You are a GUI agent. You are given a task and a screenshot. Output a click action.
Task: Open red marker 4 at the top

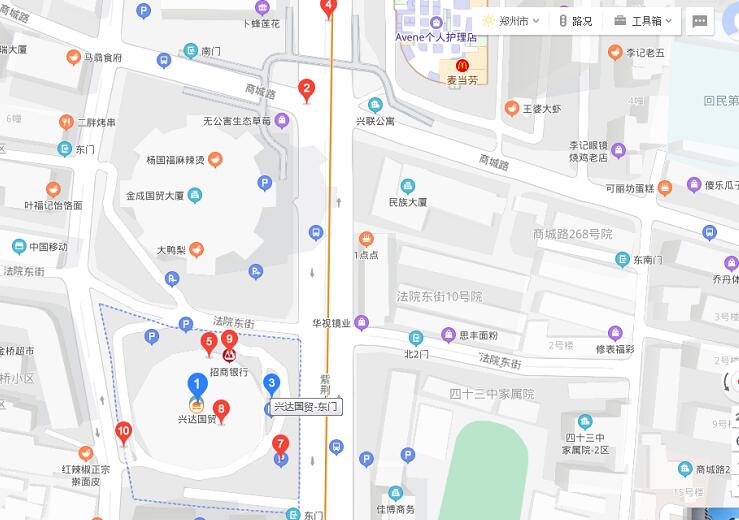(328, 8)
